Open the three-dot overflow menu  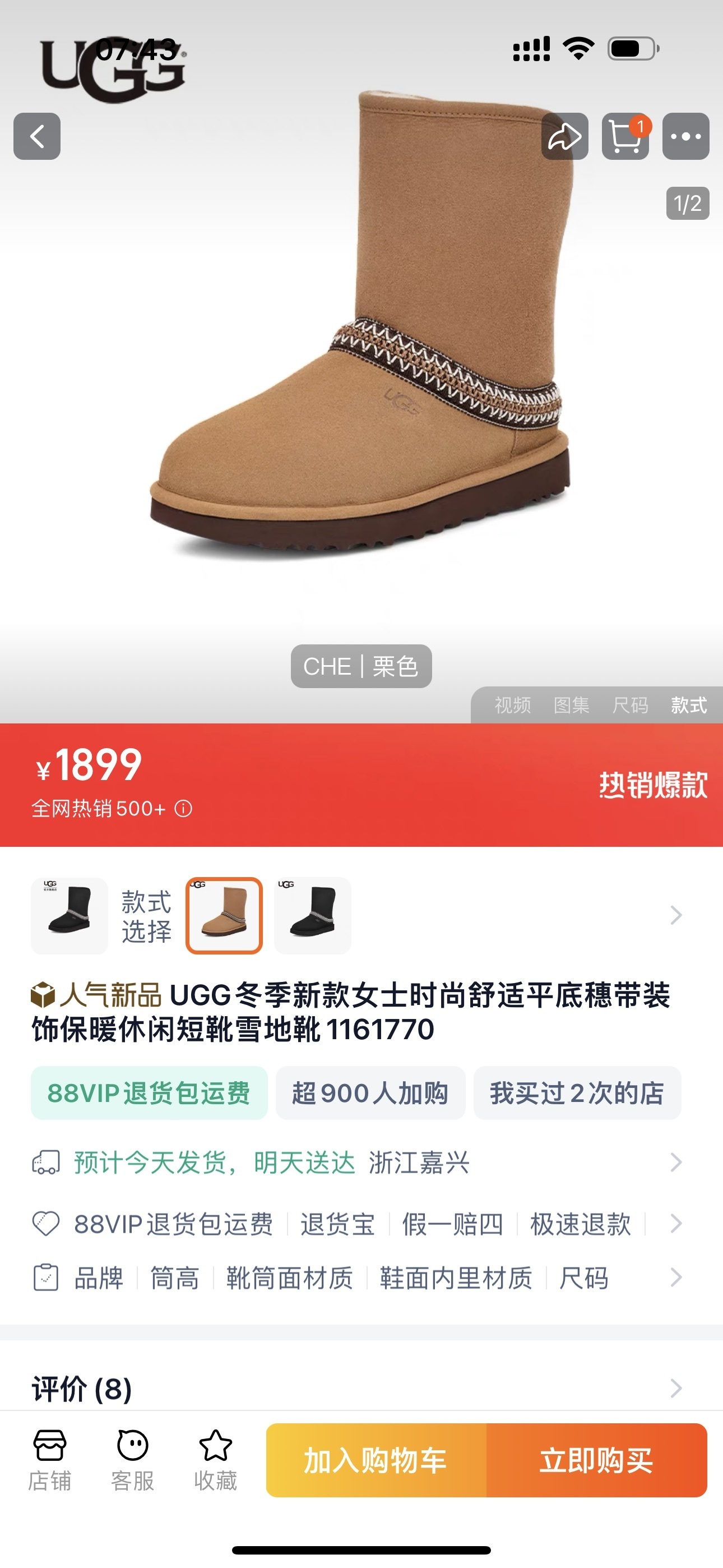(686, 136)
